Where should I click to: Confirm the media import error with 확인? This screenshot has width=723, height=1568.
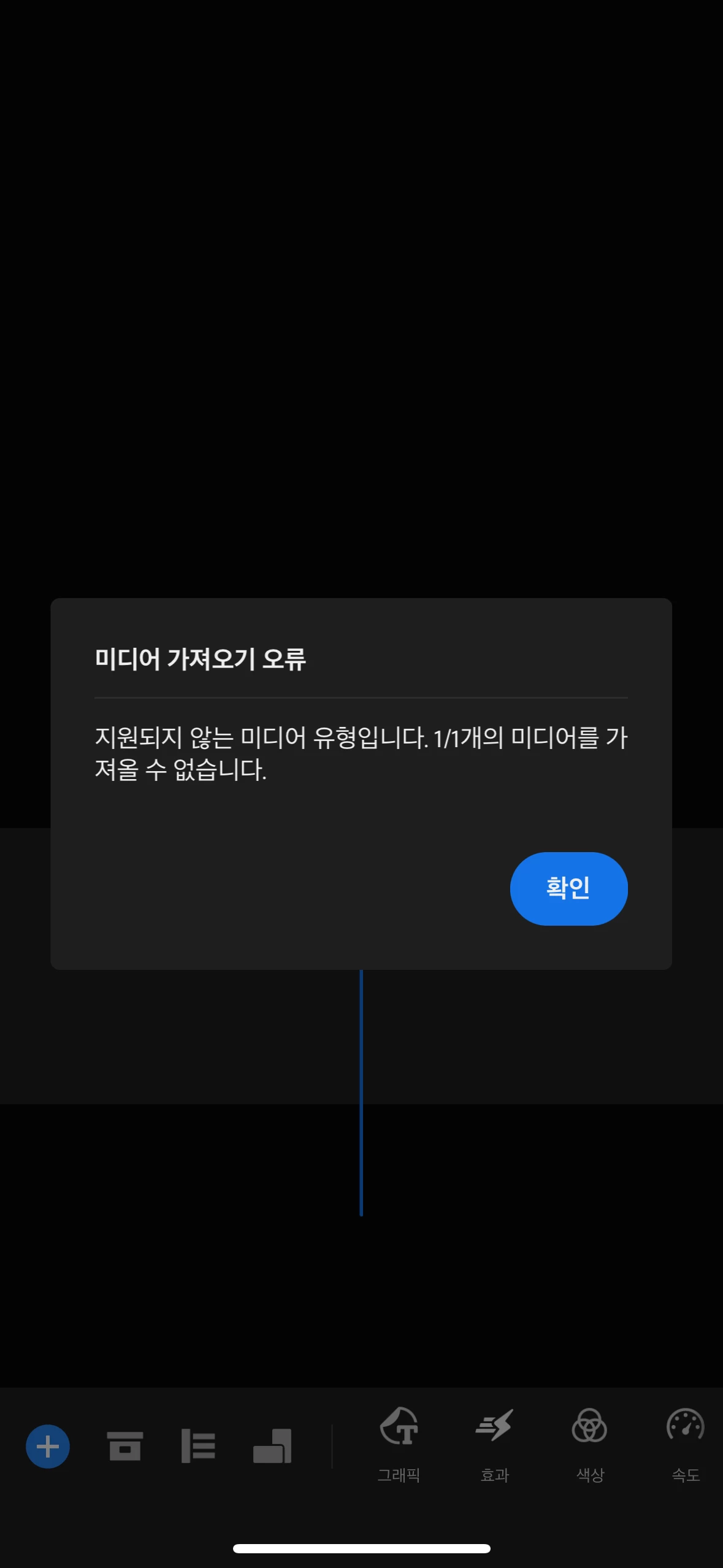568,888
